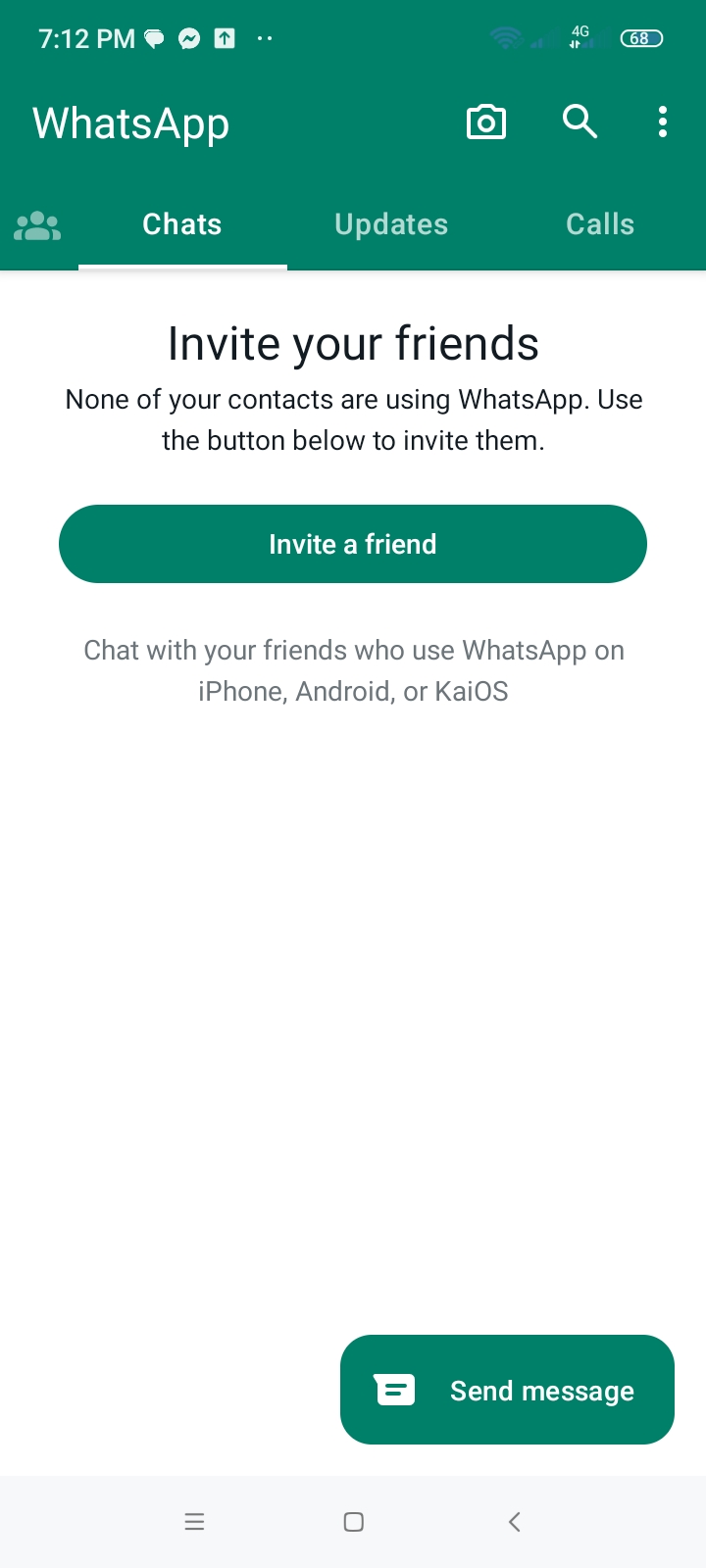Screen dimensions: 706x1568
Task: Open the three-dot overflow menu
Action: click(x=663, y=122)
